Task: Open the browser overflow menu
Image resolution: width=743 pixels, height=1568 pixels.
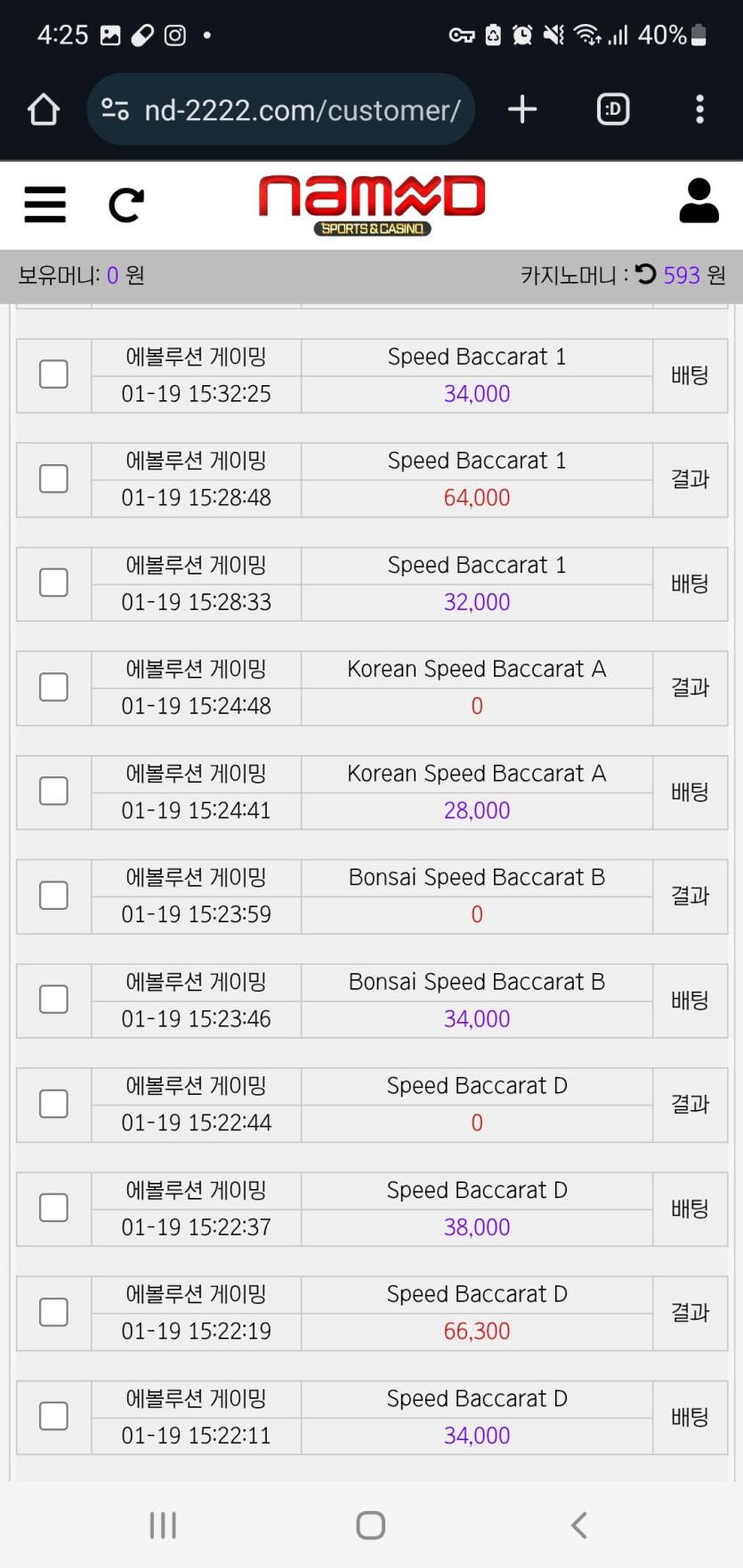Action: (699, 109)
